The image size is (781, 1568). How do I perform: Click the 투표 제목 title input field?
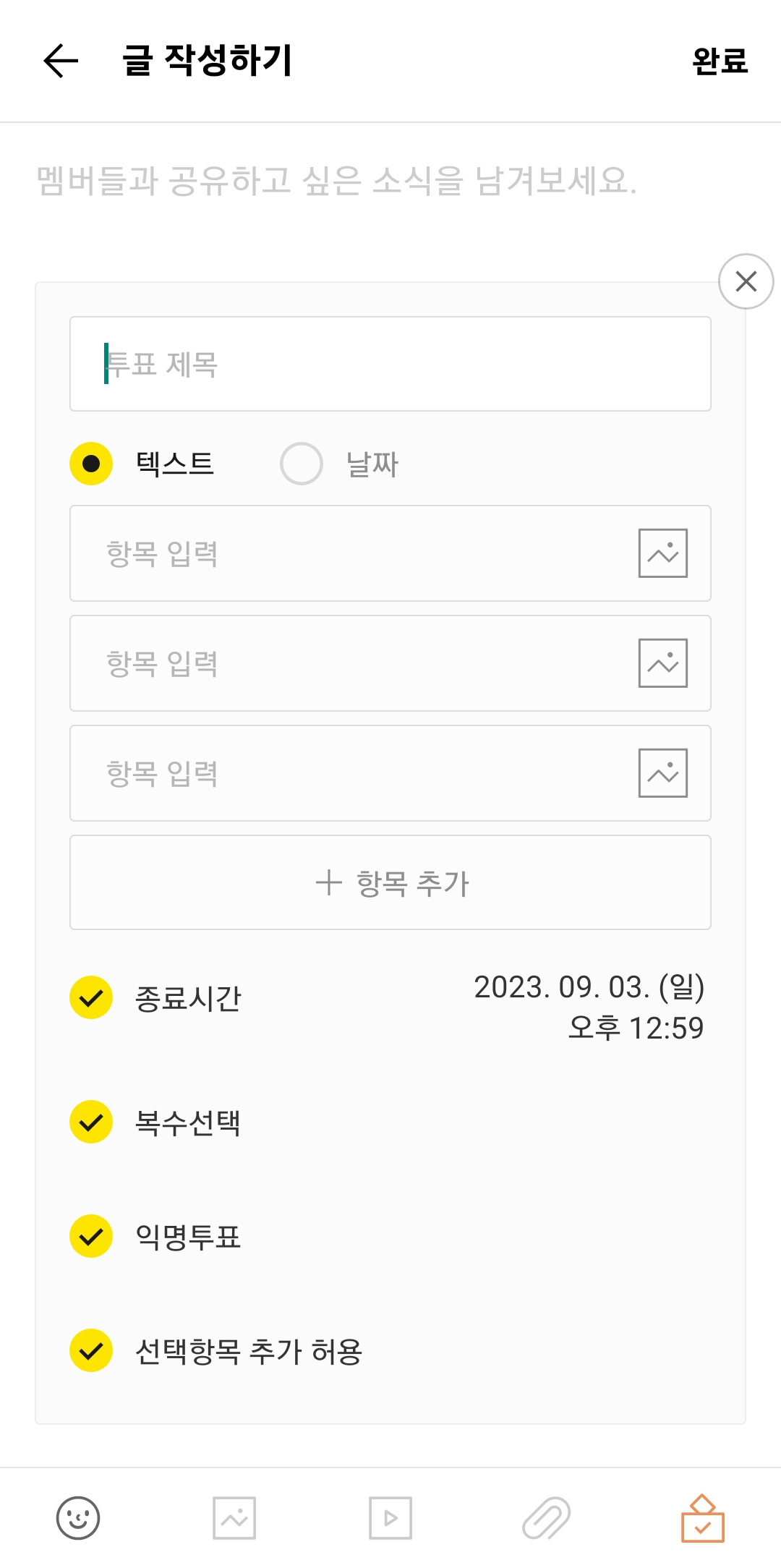point(390,364)
